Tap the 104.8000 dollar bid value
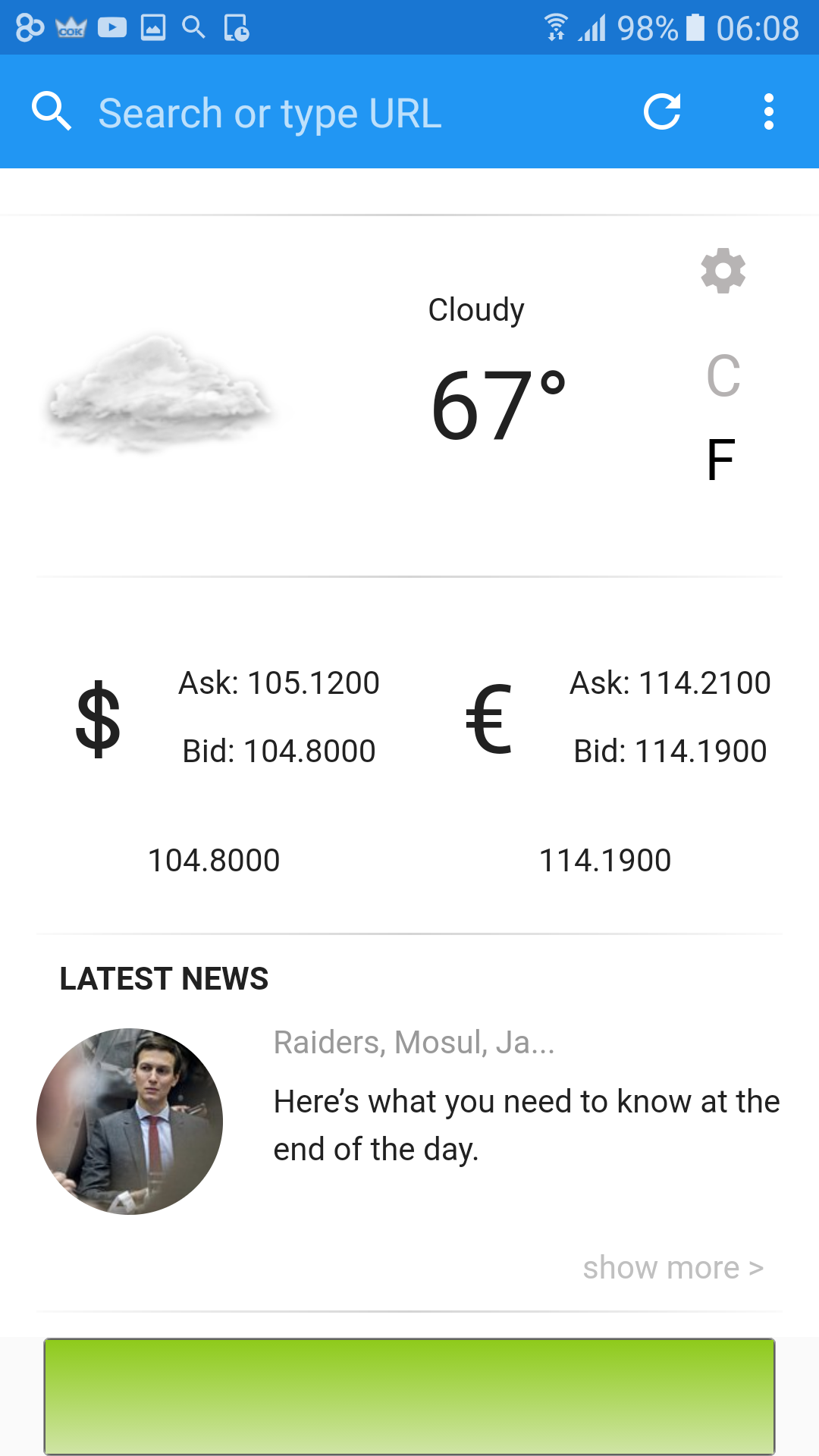 click(214, 859)
